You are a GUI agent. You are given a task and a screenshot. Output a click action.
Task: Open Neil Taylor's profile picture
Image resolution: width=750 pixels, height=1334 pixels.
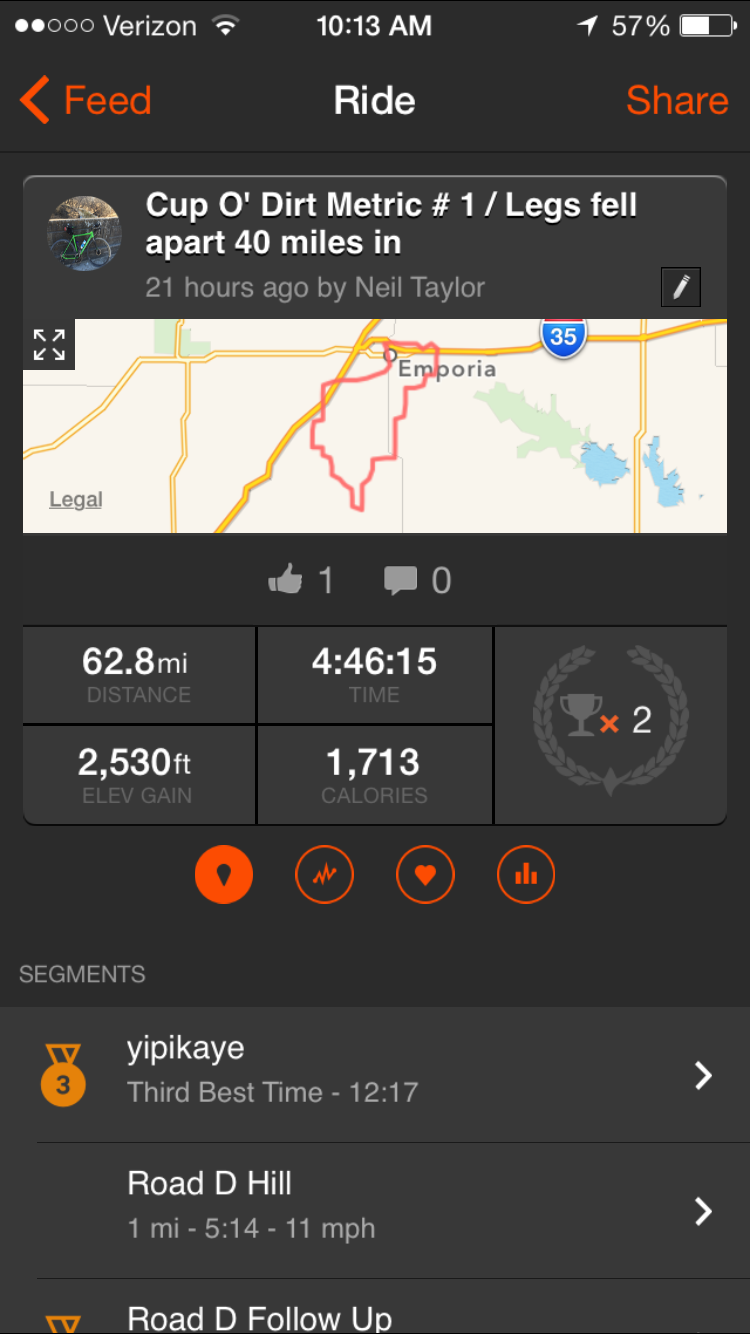(85, 233)
